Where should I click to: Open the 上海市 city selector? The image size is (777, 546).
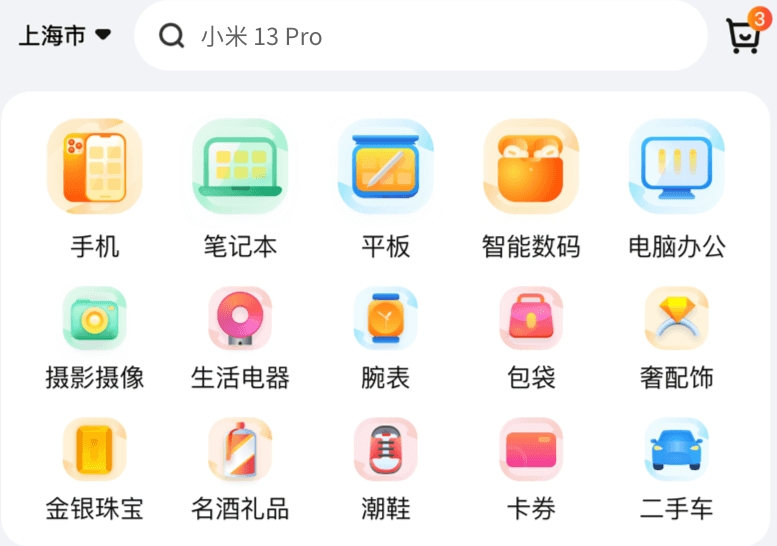pos(65,36)
